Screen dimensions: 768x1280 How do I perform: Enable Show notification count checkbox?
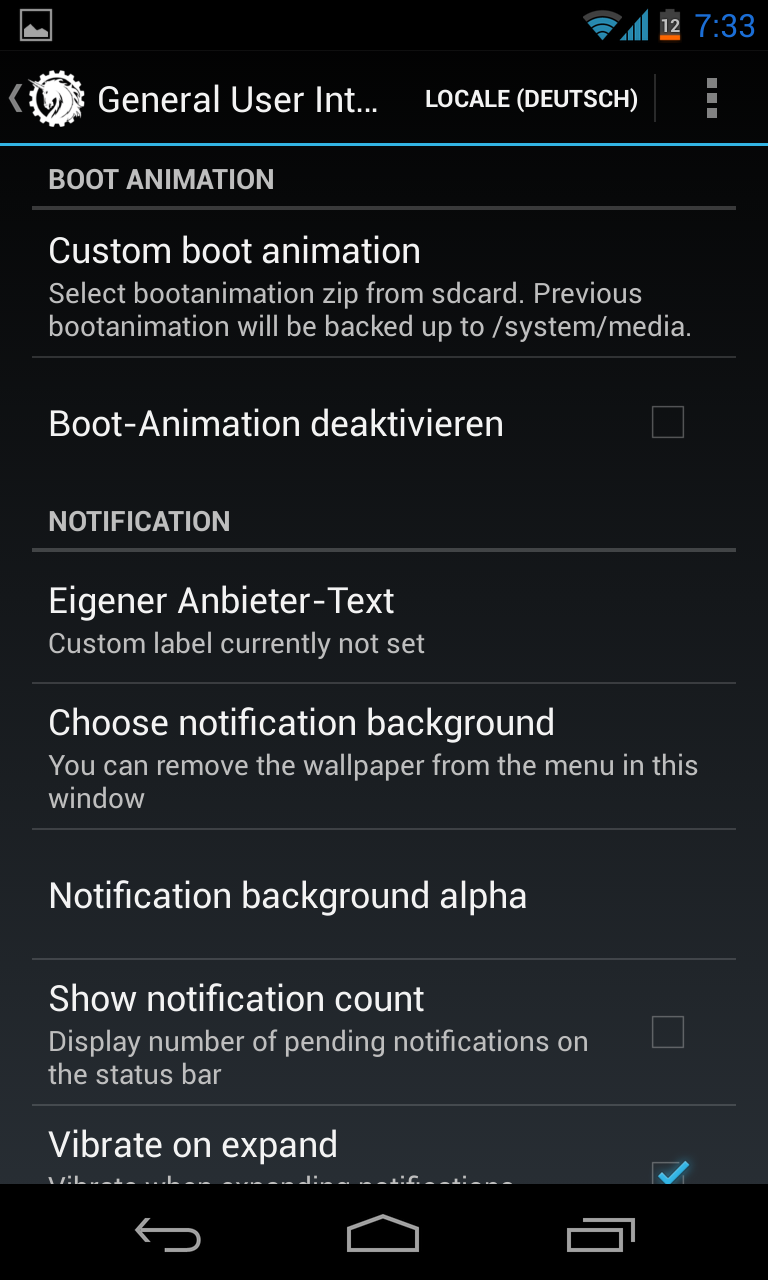[x=668, y=1031]
